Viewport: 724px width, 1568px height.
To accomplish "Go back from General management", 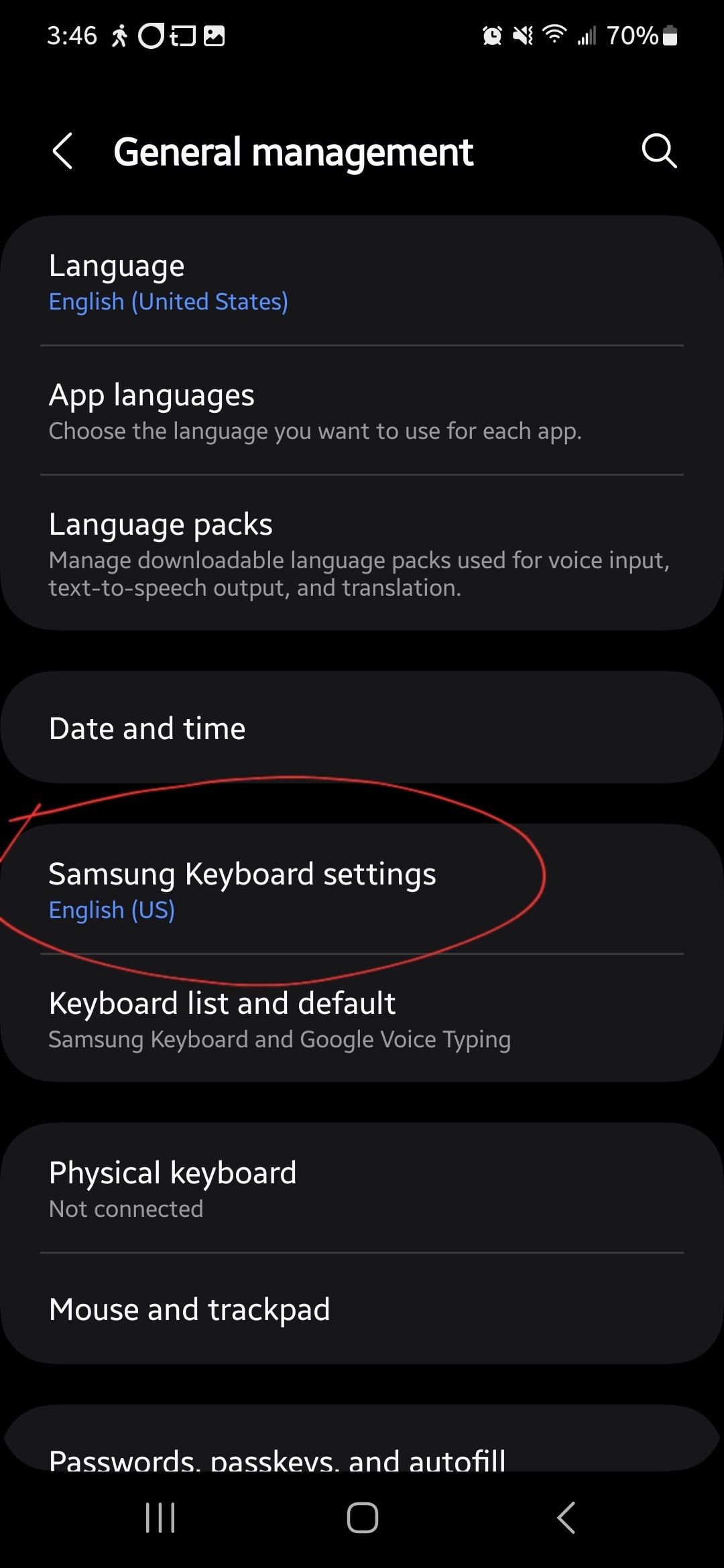I will click(62, 151).
